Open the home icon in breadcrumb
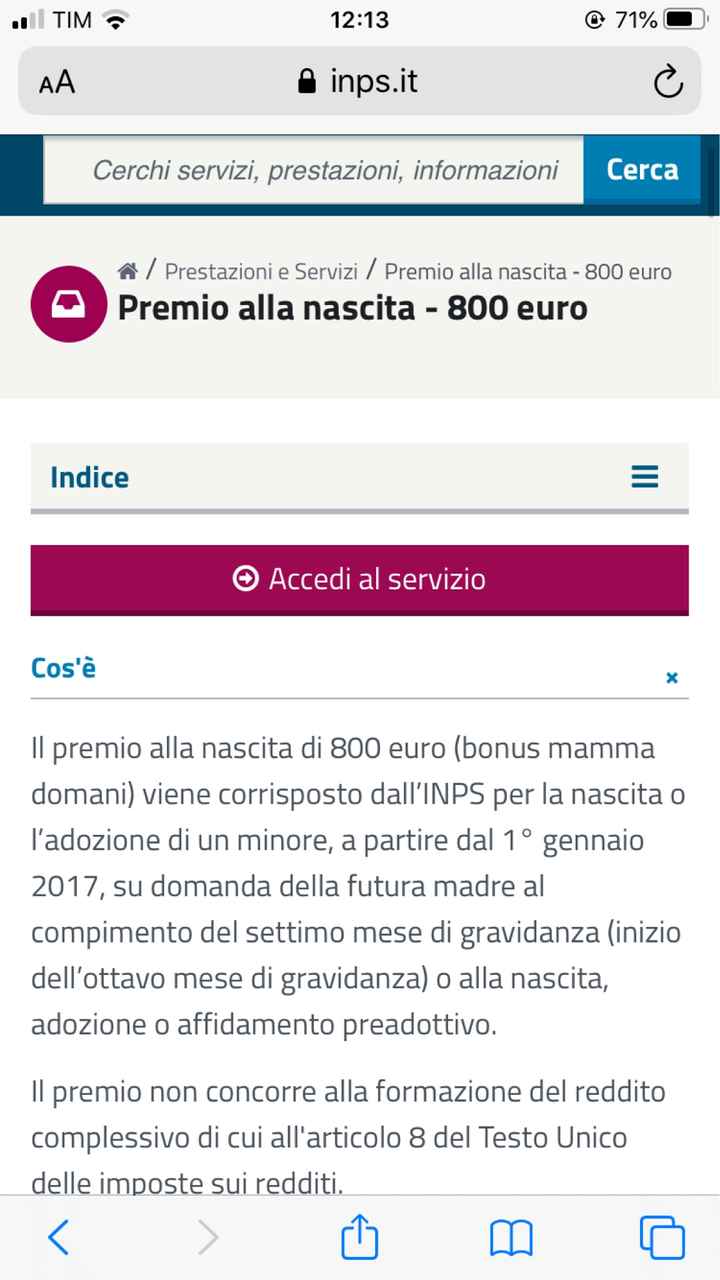Screen dimensions: 720x1280 pyautogui.click(x=127, y=271)
